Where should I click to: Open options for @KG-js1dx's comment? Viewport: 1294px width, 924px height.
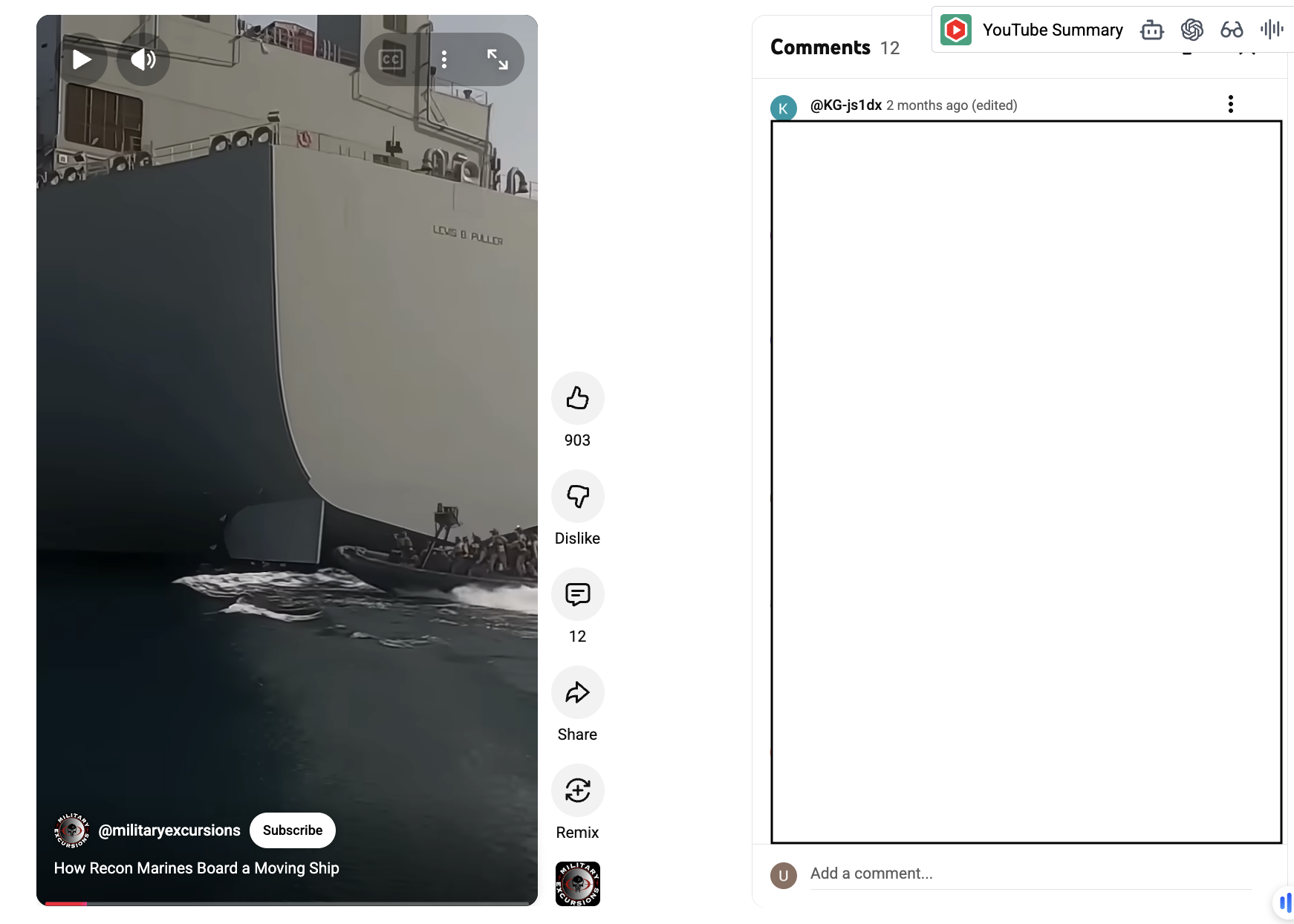coord(1230,104)
